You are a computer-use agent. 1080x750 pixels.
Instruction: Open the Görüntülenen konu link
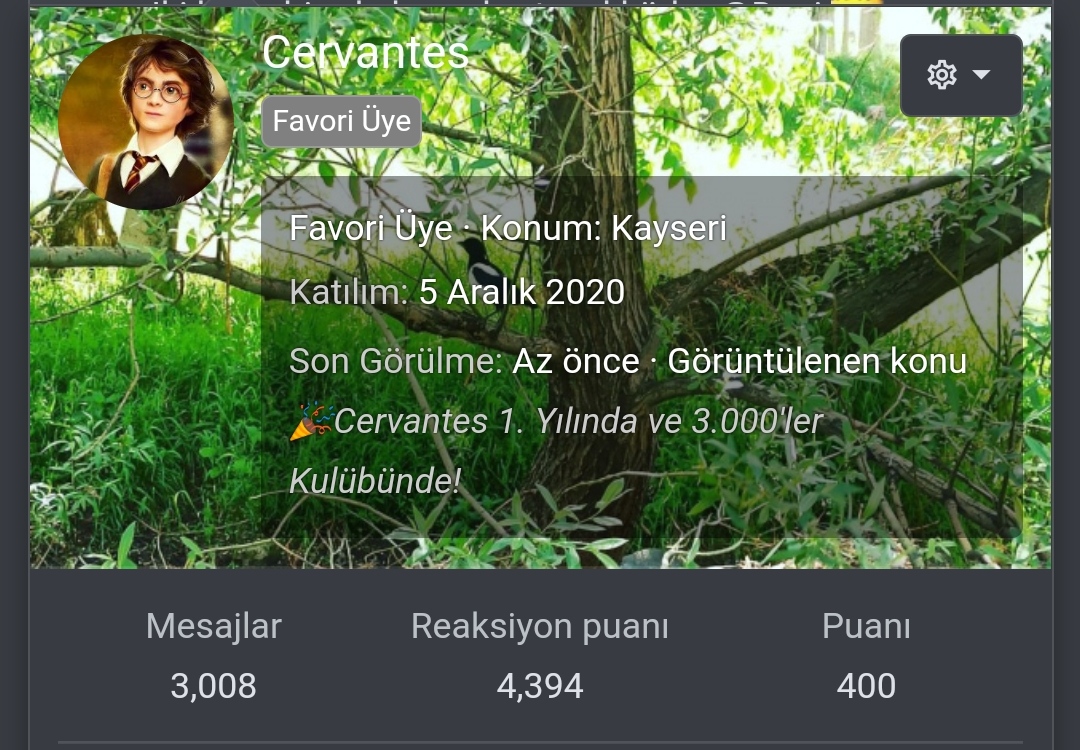[816, 361]
